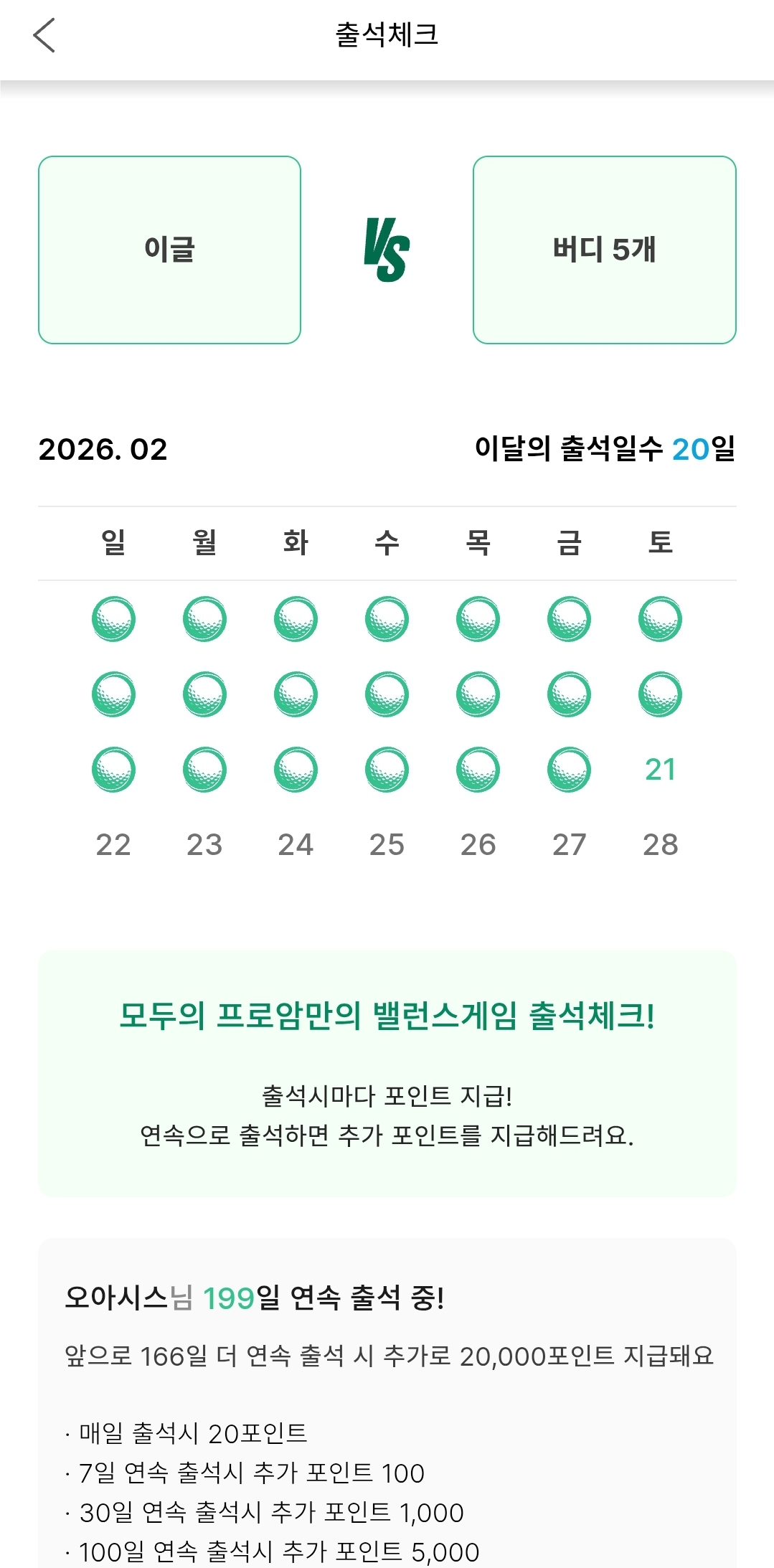Pick the 버디 5개 option
Image resolution: width=774 pixels, height=1568 pixels.
pyautogui.click(x=604, y=250)
